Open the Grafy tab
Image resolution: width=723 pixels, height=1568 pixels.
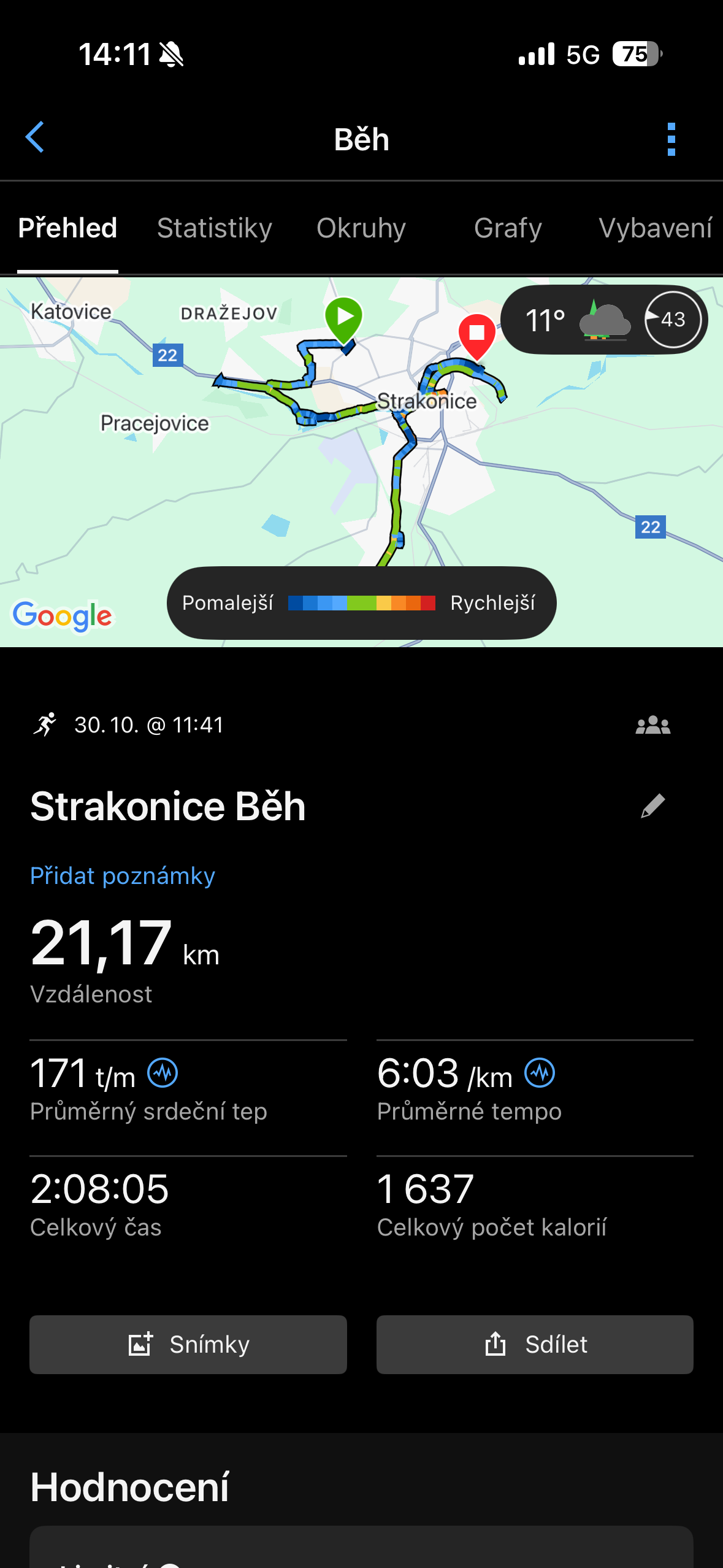508,228
